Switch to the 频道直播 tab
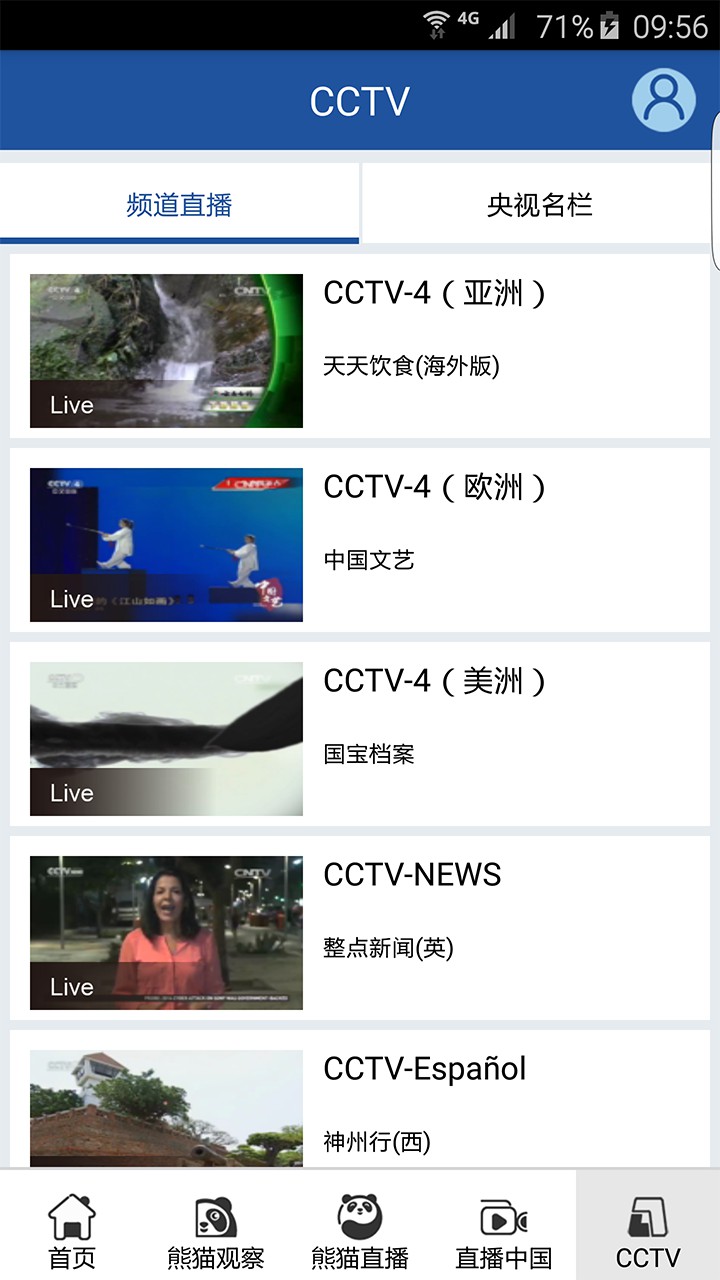This screenshot has width=720, height=1280. 180,205
